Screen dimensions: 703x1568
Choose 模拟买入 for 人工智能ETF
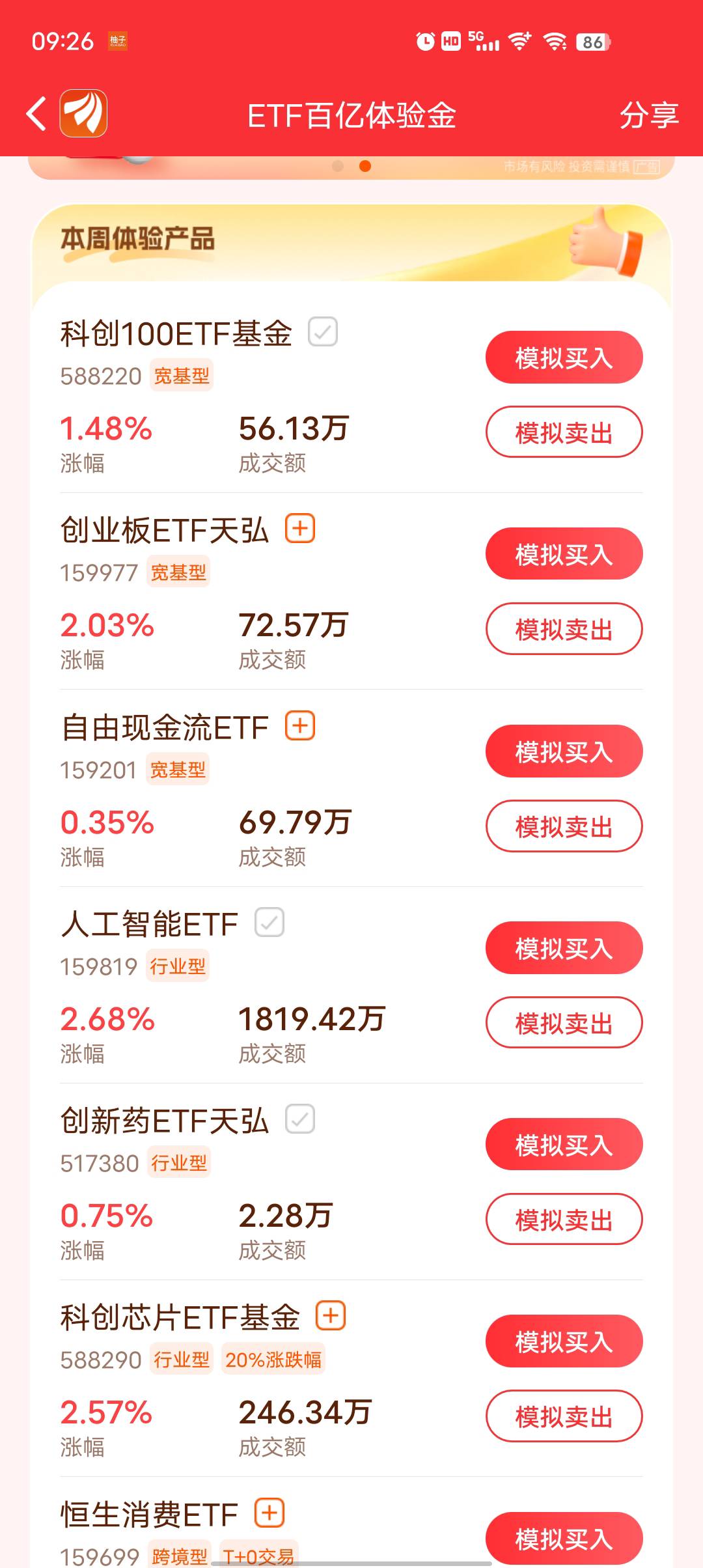coord(564,948)
